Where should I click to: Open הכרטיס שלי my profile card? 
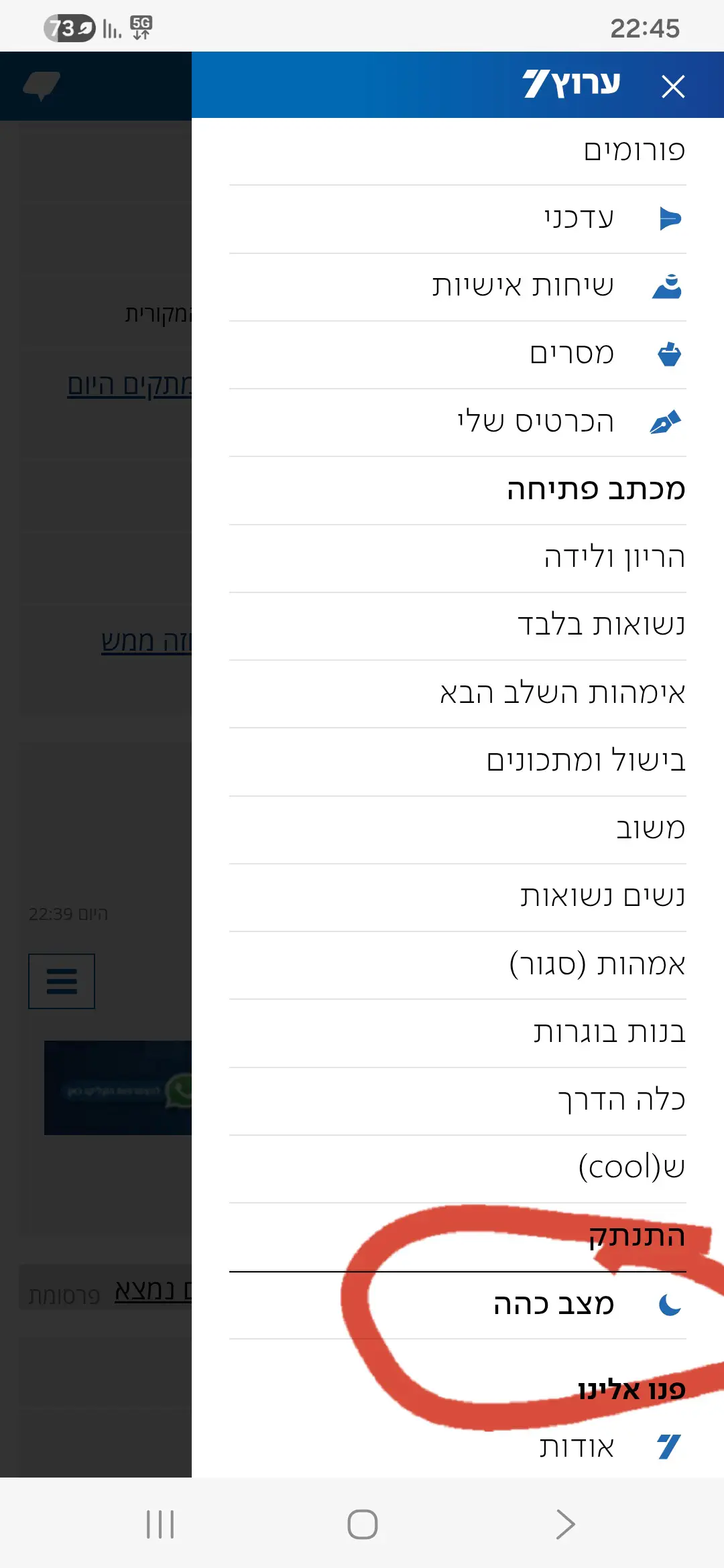536,422
